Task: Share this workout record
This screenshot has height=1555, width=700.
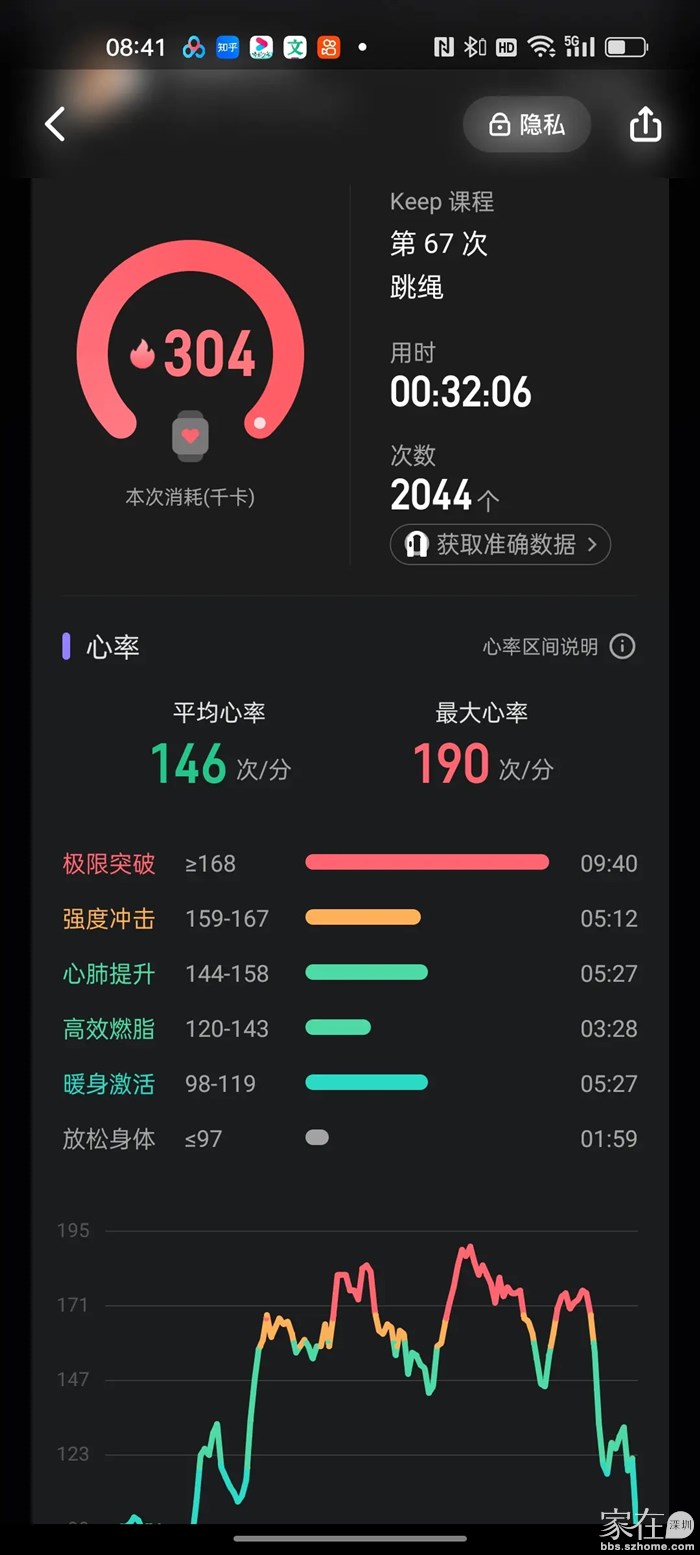Action: click(x=645, y=125)
